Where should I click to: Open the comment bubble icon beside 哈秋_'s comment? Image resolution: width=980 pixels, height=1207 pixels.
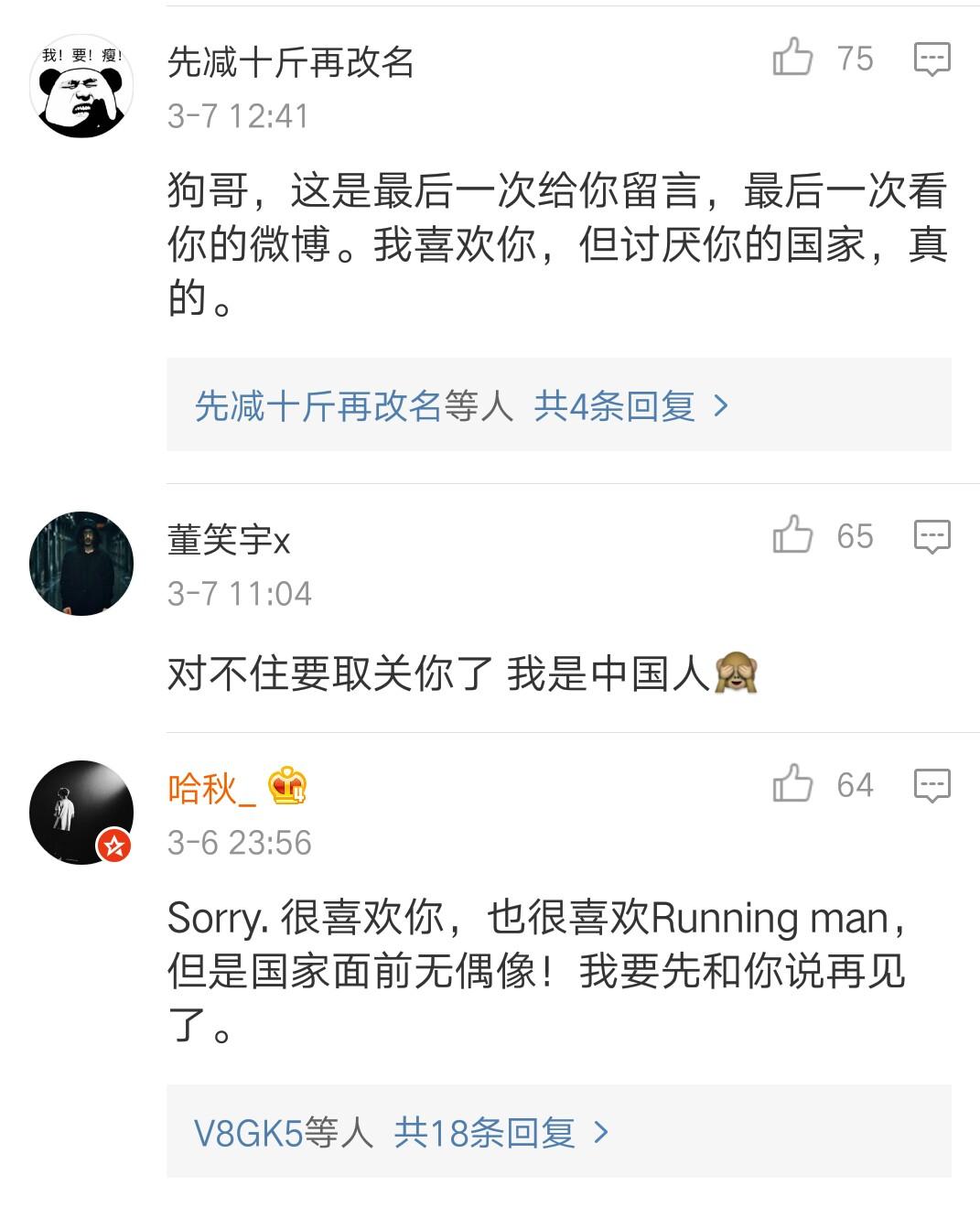coord(932,784)
